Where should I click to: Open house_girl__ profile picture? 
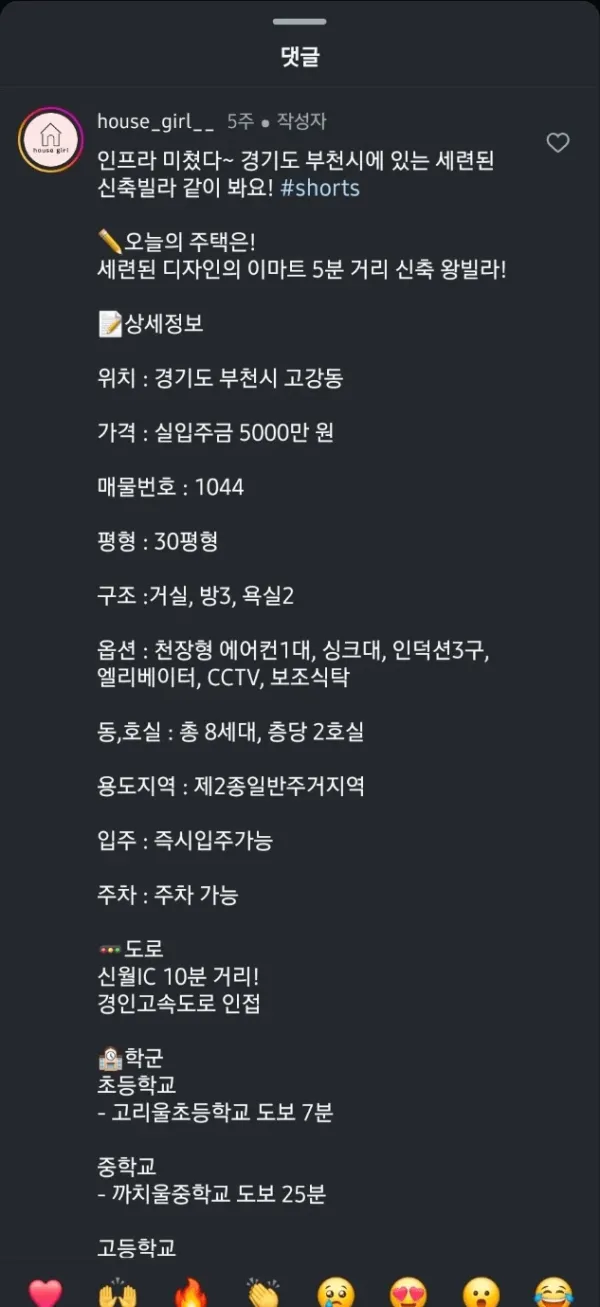click(50, 139)
